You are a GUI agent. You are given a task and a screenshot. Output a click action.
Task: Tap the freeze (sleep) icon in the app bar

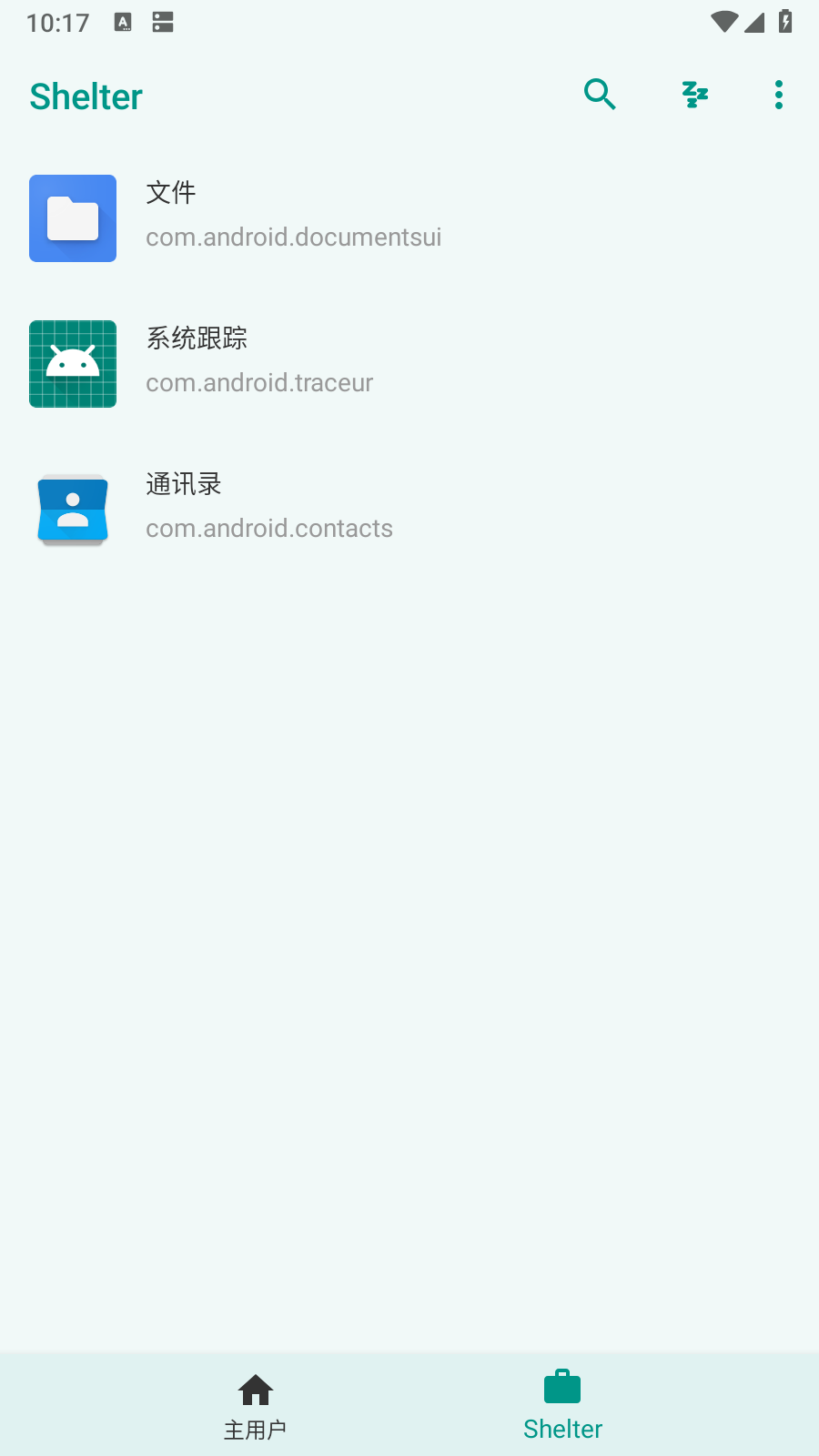(694, 95)
